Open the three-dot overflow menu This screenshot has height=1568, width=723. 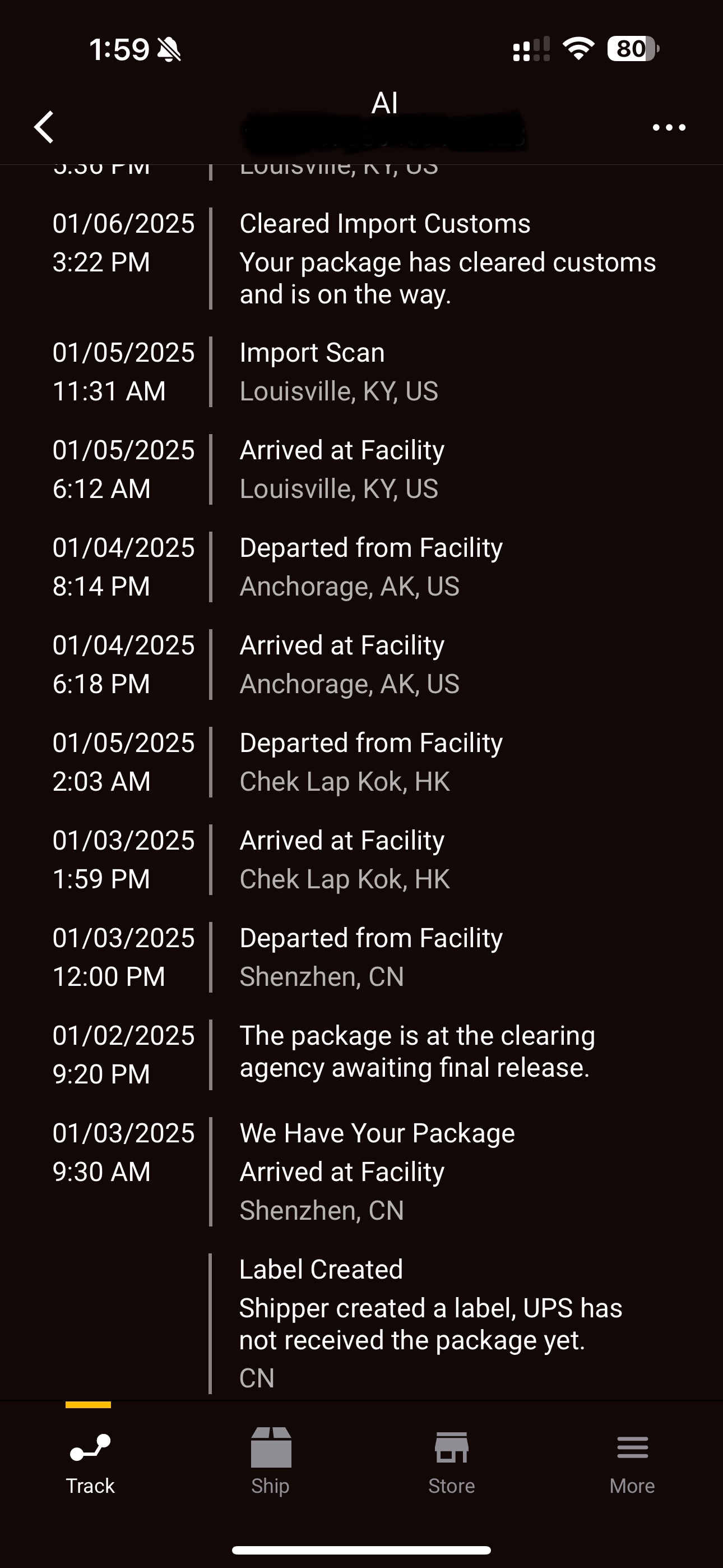[x=669, y=127]
